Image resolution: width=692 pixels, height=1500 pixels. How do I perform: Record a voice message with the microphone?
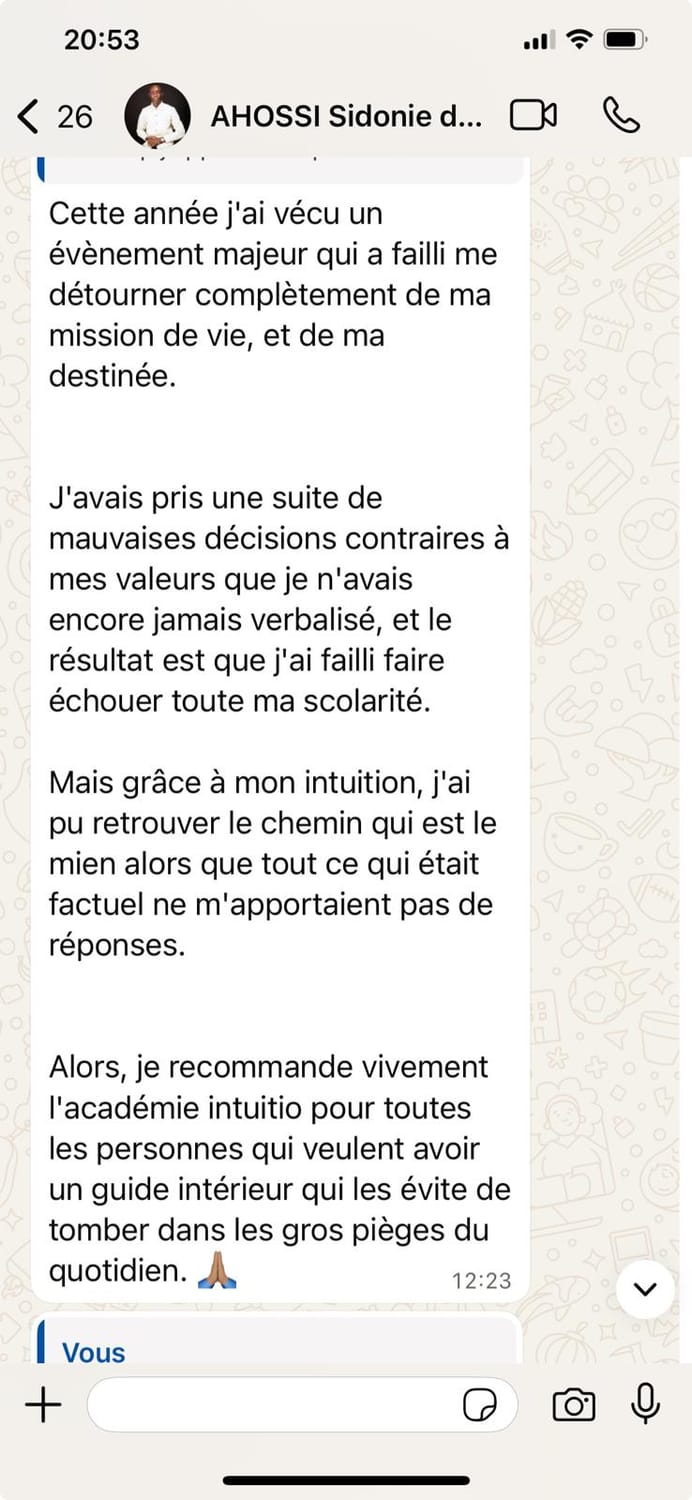(x=646, y=1404)
